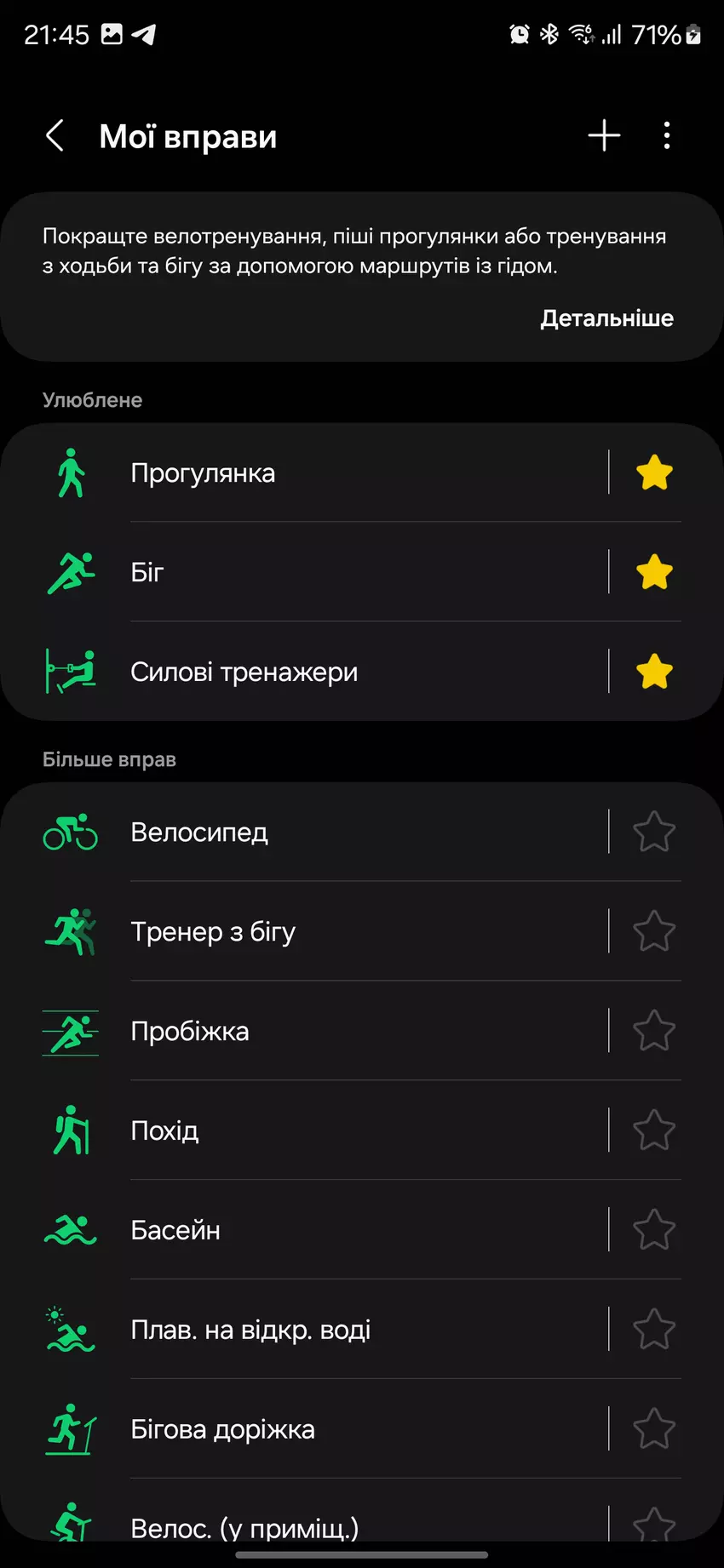The image size is (724, 1568).
Task: Unstar Силові тренажери
Action: 654,672
